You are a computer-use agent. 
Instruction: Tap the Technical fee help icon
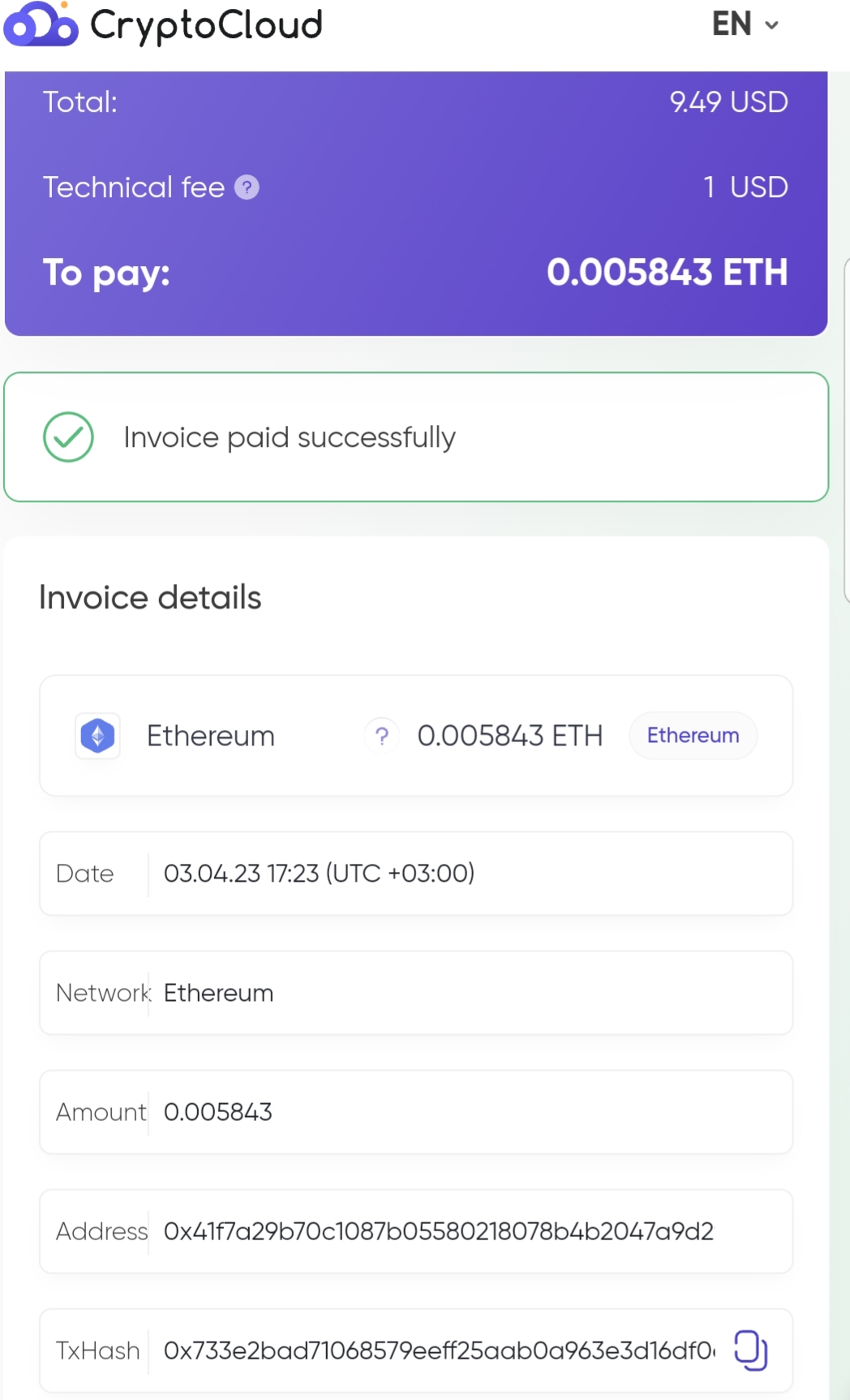point(247,187)
